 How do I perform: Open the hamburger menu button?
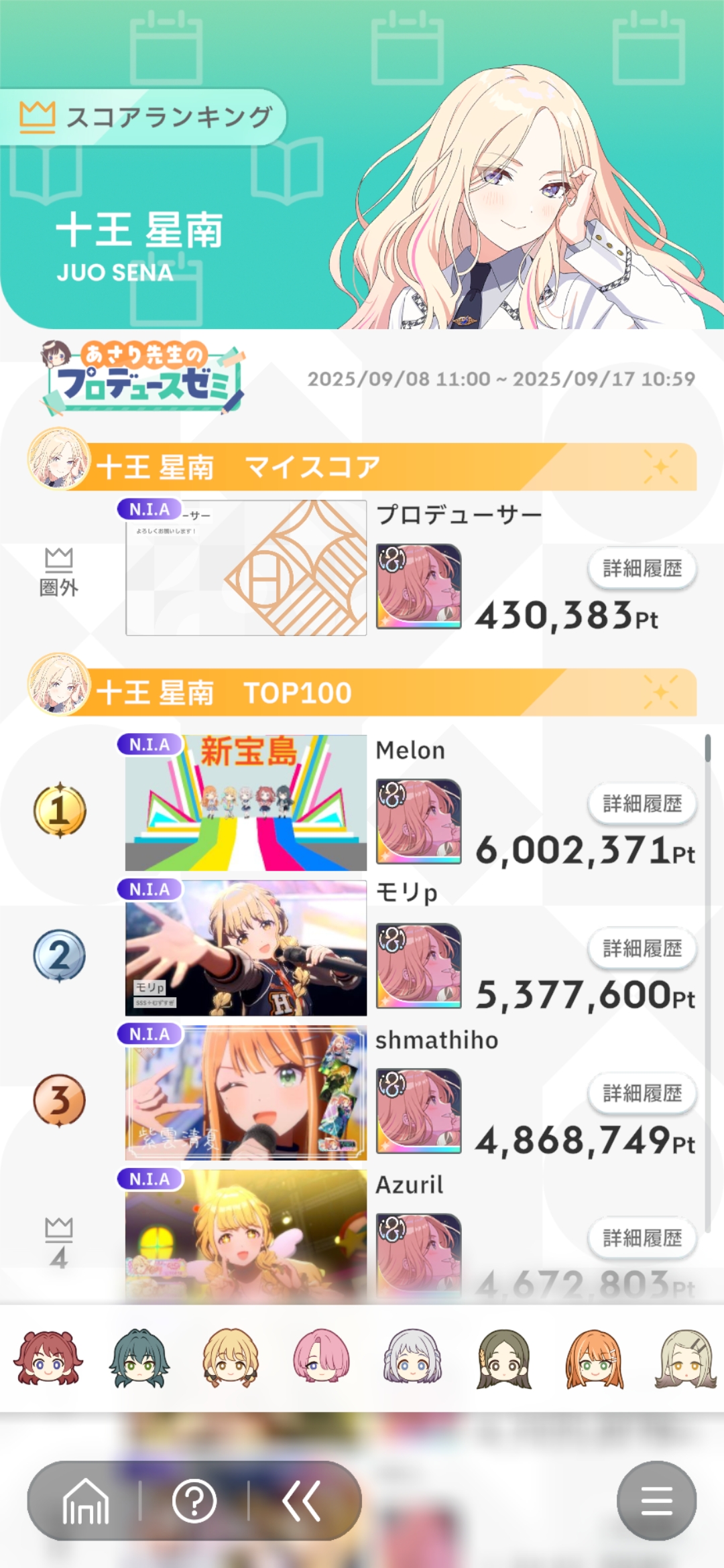[656, 1501]
